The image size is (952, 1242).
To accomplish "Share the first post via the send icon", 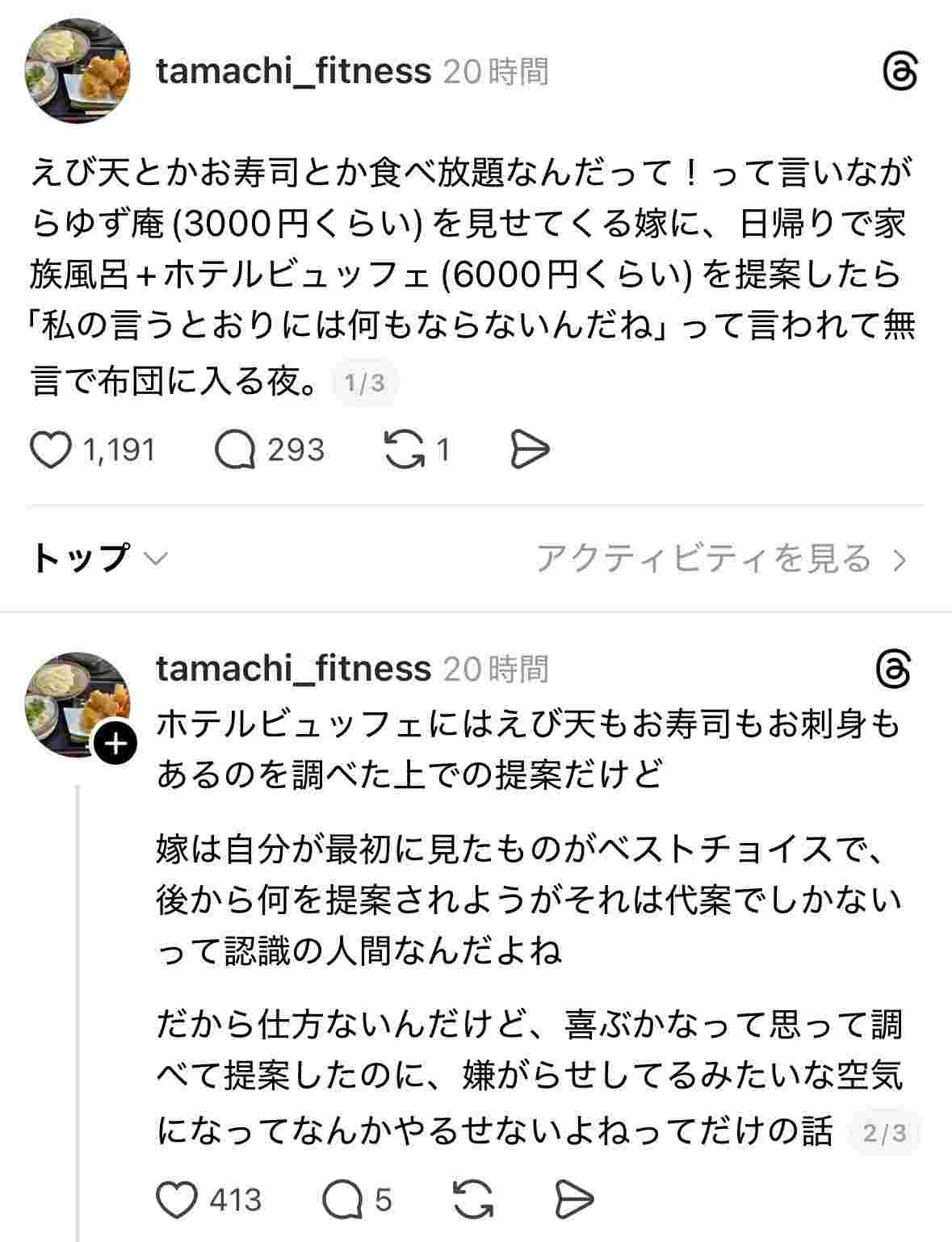I will click(531, 450).
